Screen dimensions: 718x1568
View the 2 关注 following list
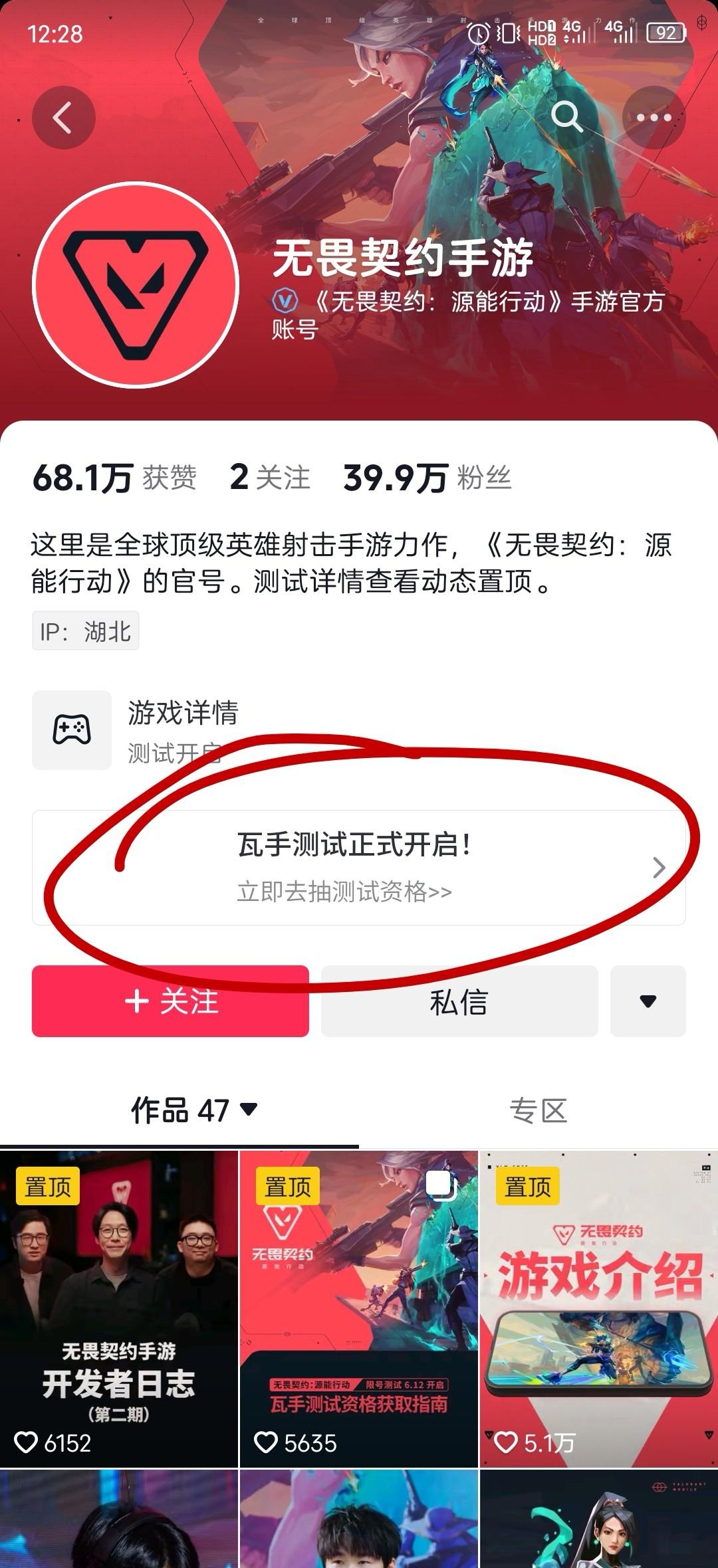point(270,478)
